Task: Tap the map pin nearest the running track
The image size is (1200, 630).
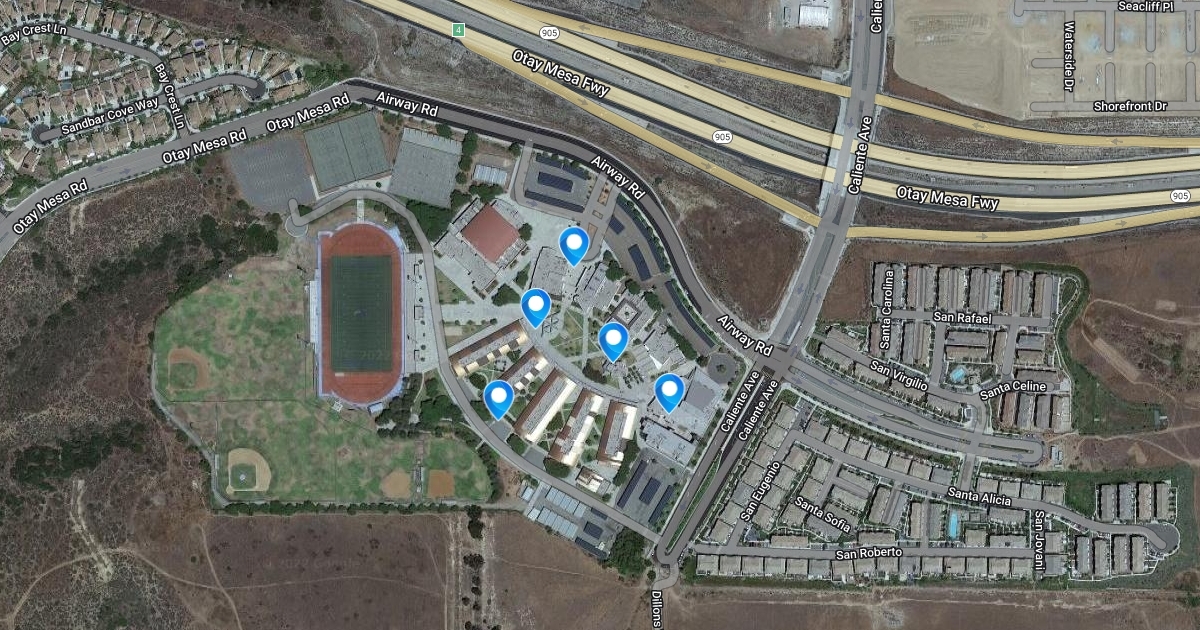Action: [x=498, y=399]
